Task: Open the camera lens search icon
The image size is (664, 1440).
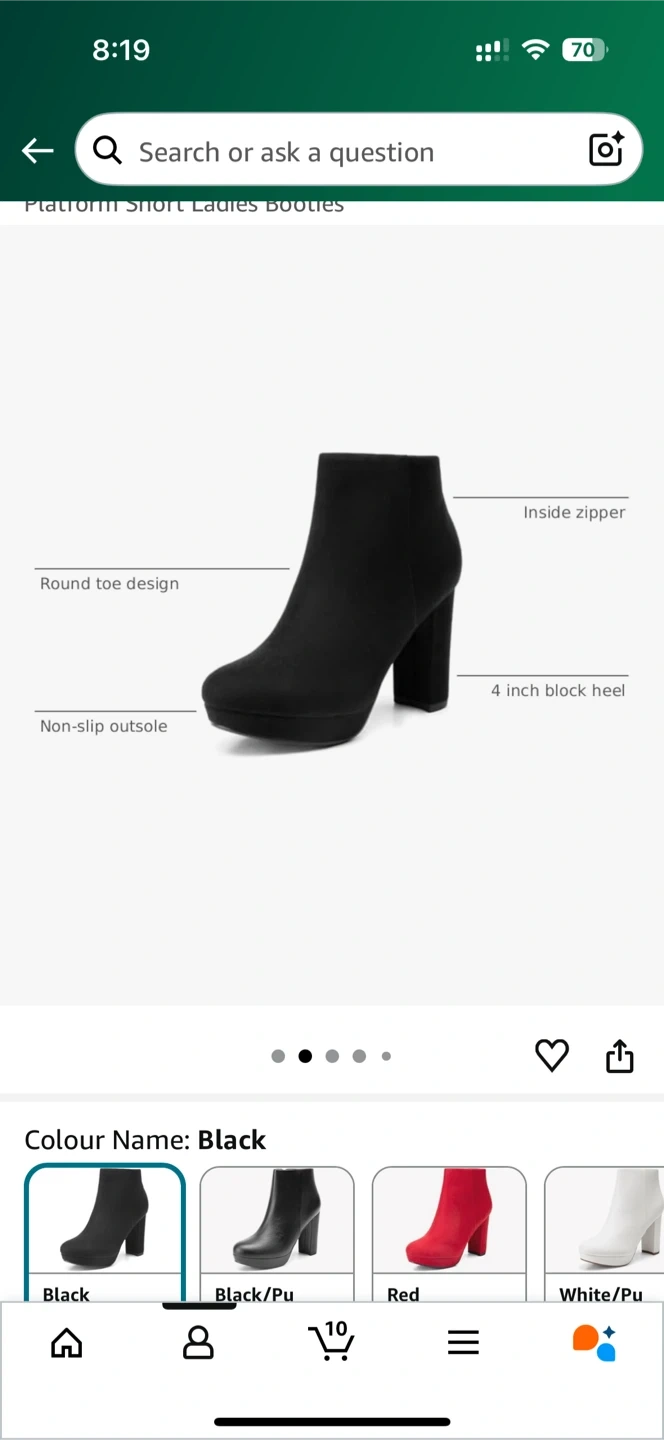Action: tap(606, 150)
